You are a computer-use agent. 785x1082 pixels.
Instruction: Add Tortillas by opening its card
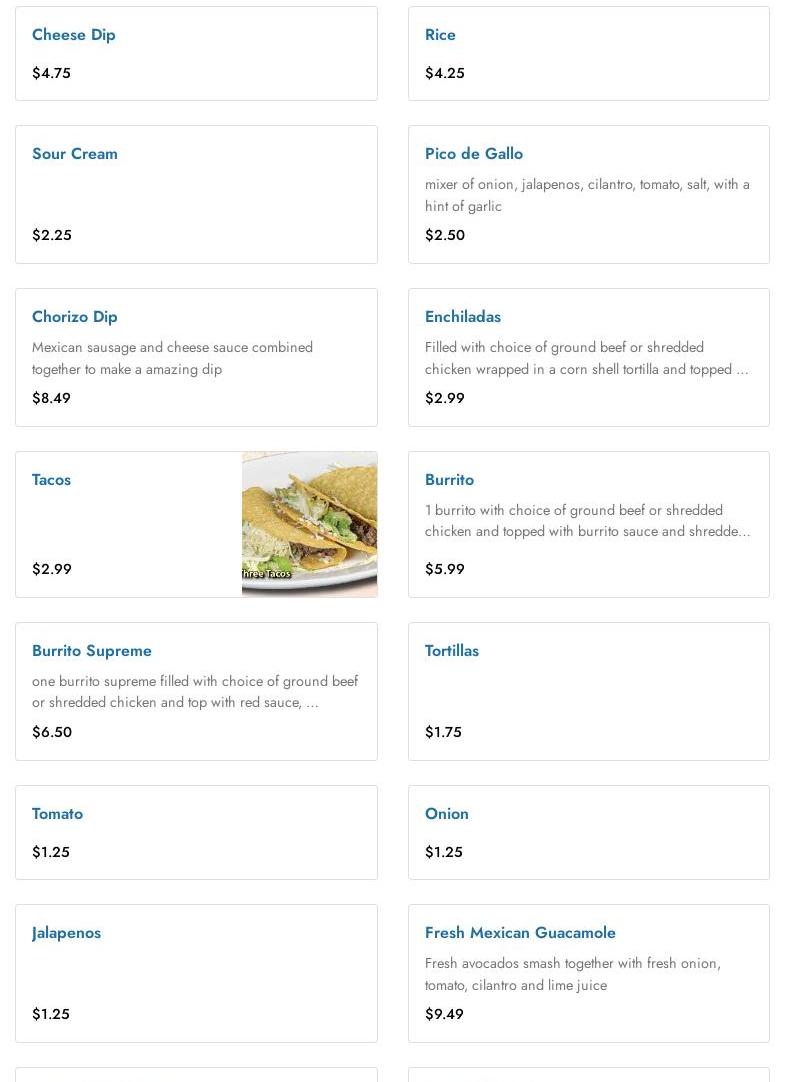[588, 691]
